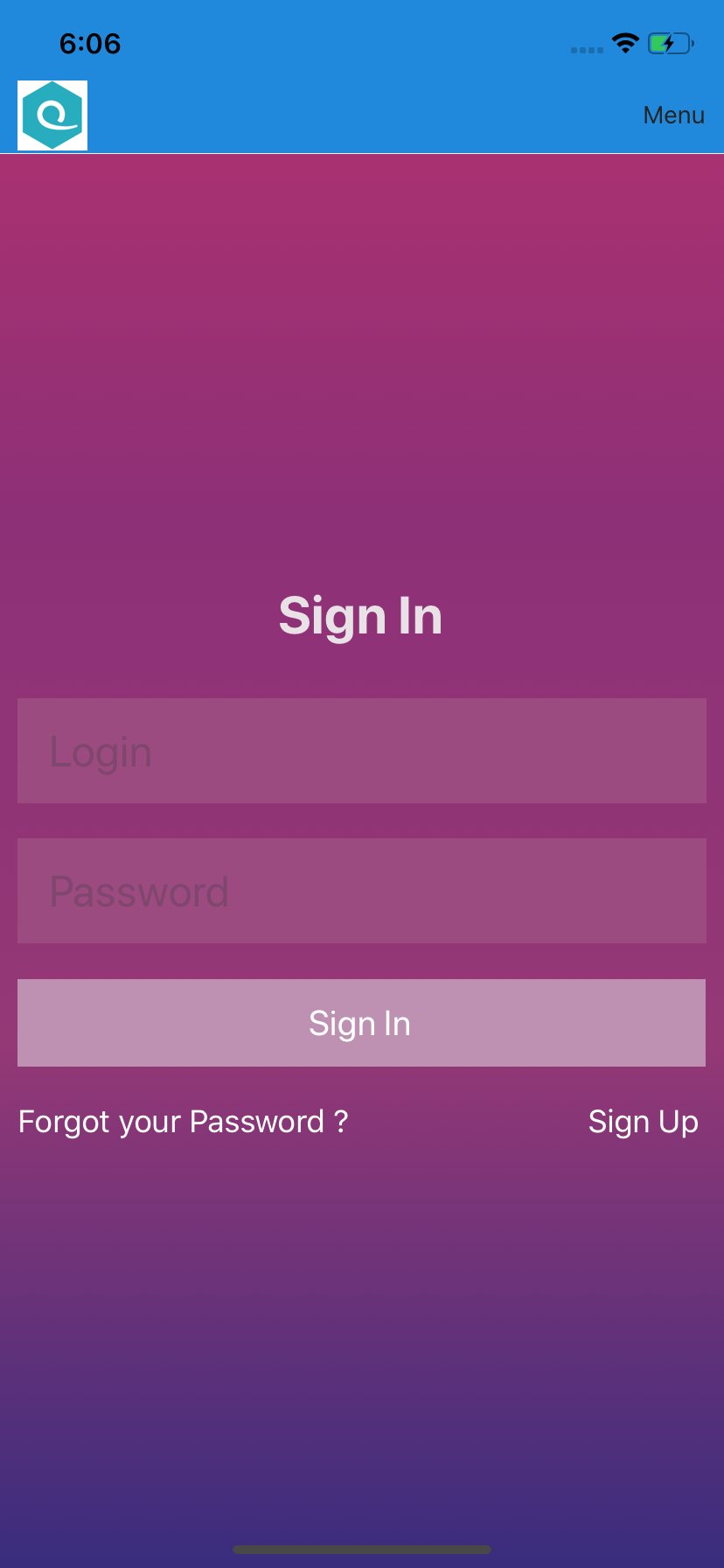Select the wireless signal strength icon
Image resolution: width=724 pixels, height=1568 pixels.
tap(625, 42)
